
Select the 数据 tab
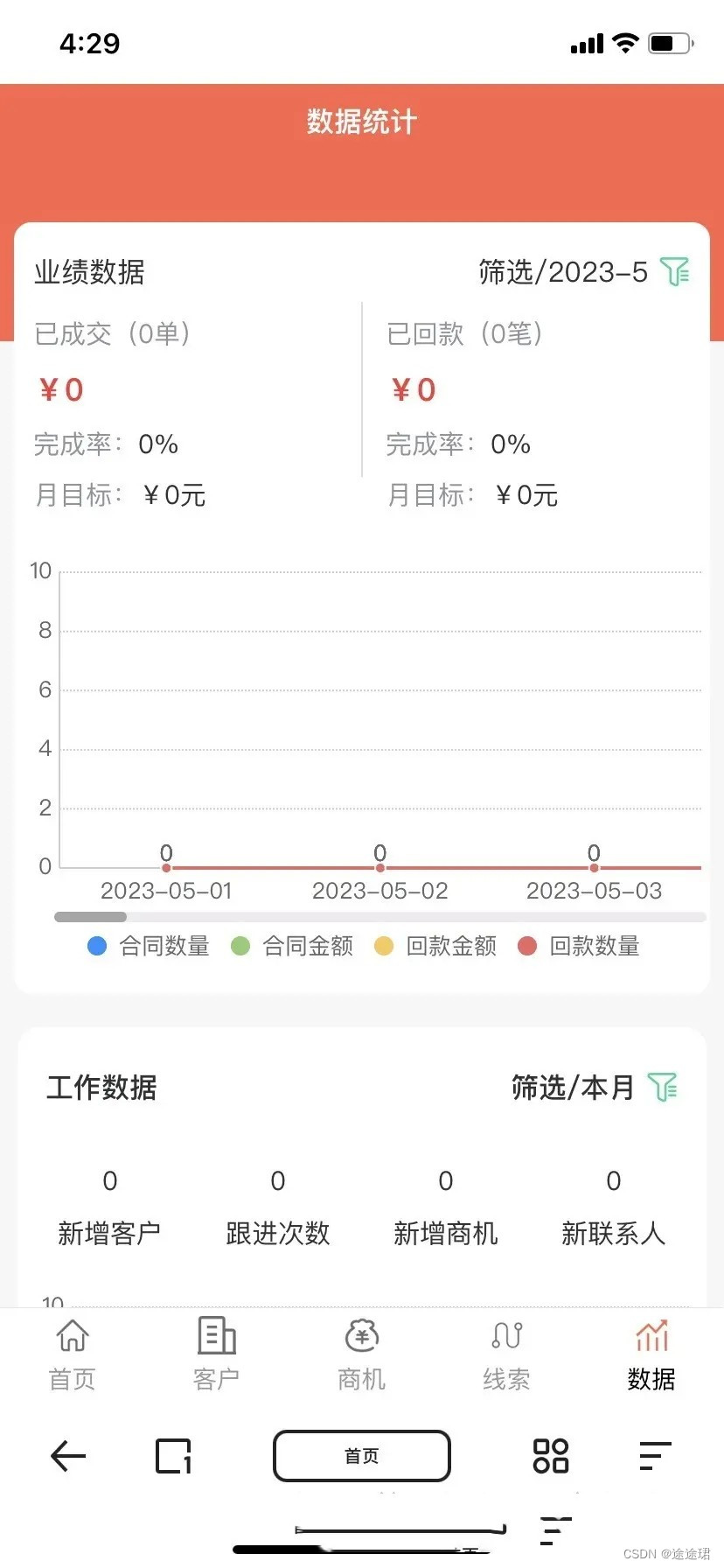pyautogui.click(x=651, y=1354)
